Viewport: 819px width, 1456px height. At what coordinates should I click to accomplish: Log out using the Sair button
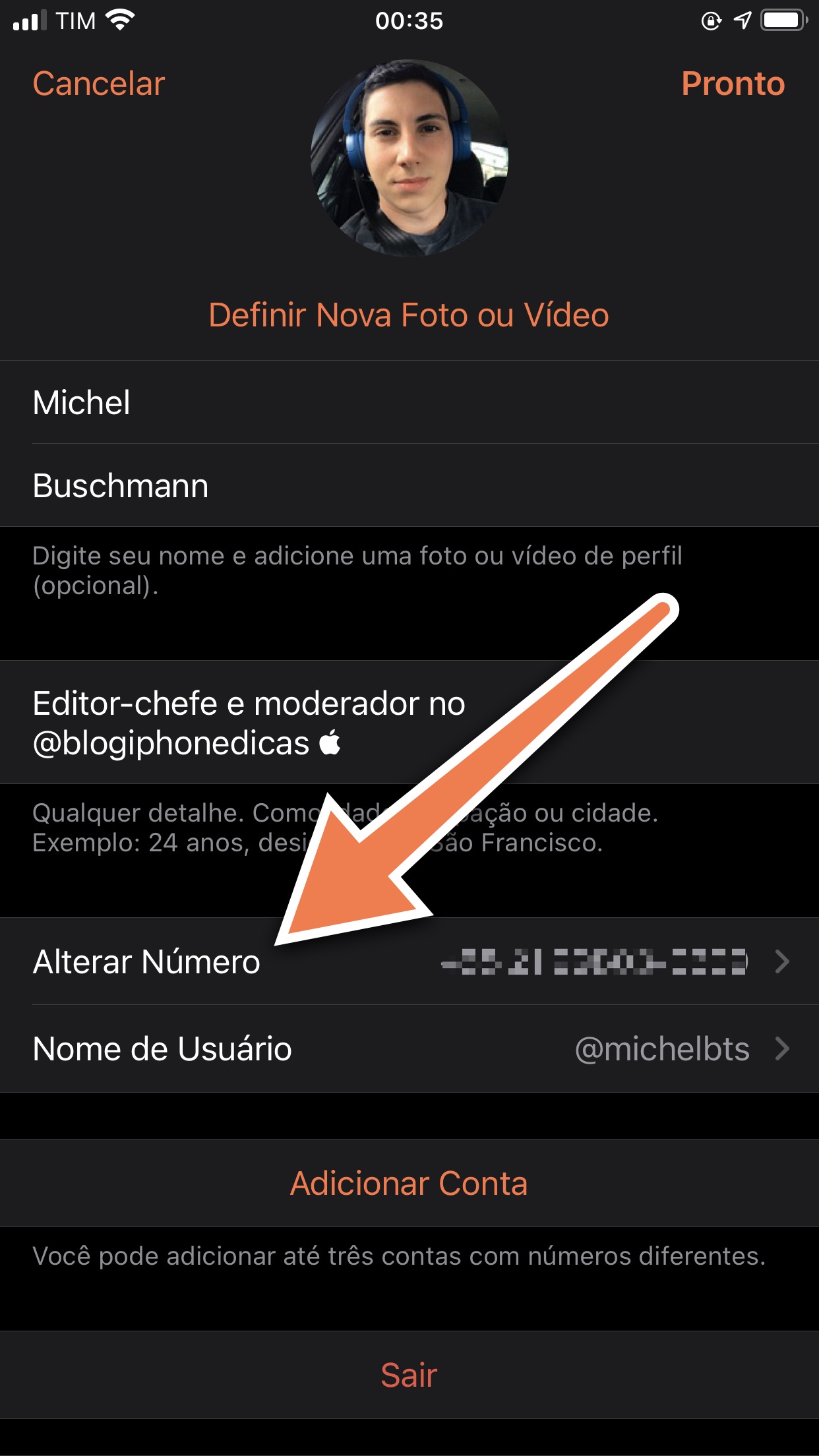coord(409,1375)
